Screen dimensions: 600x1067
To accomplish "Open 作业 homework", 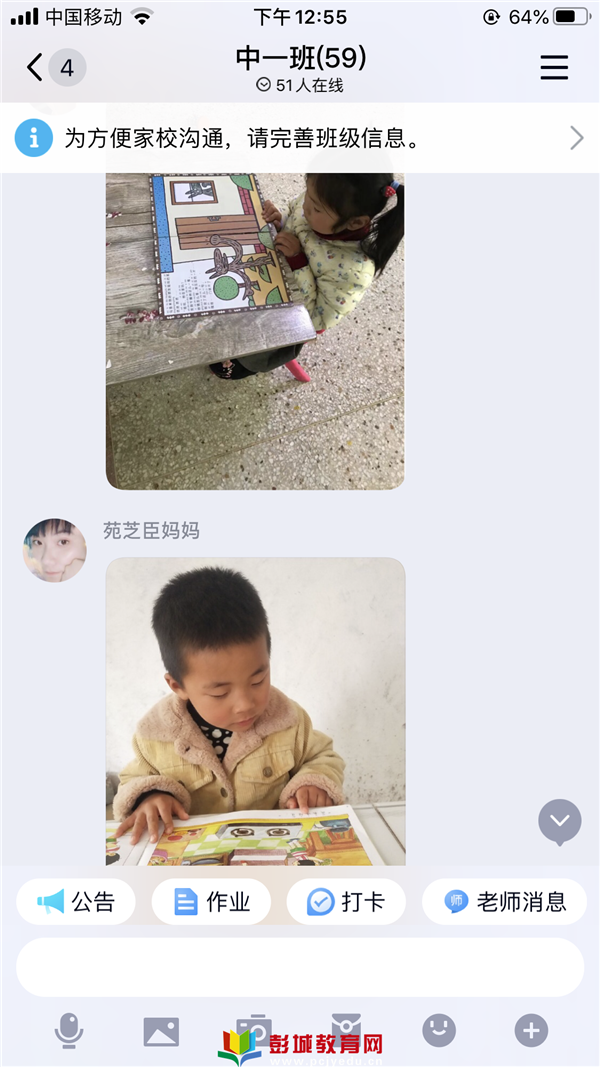I will [211, 902].
